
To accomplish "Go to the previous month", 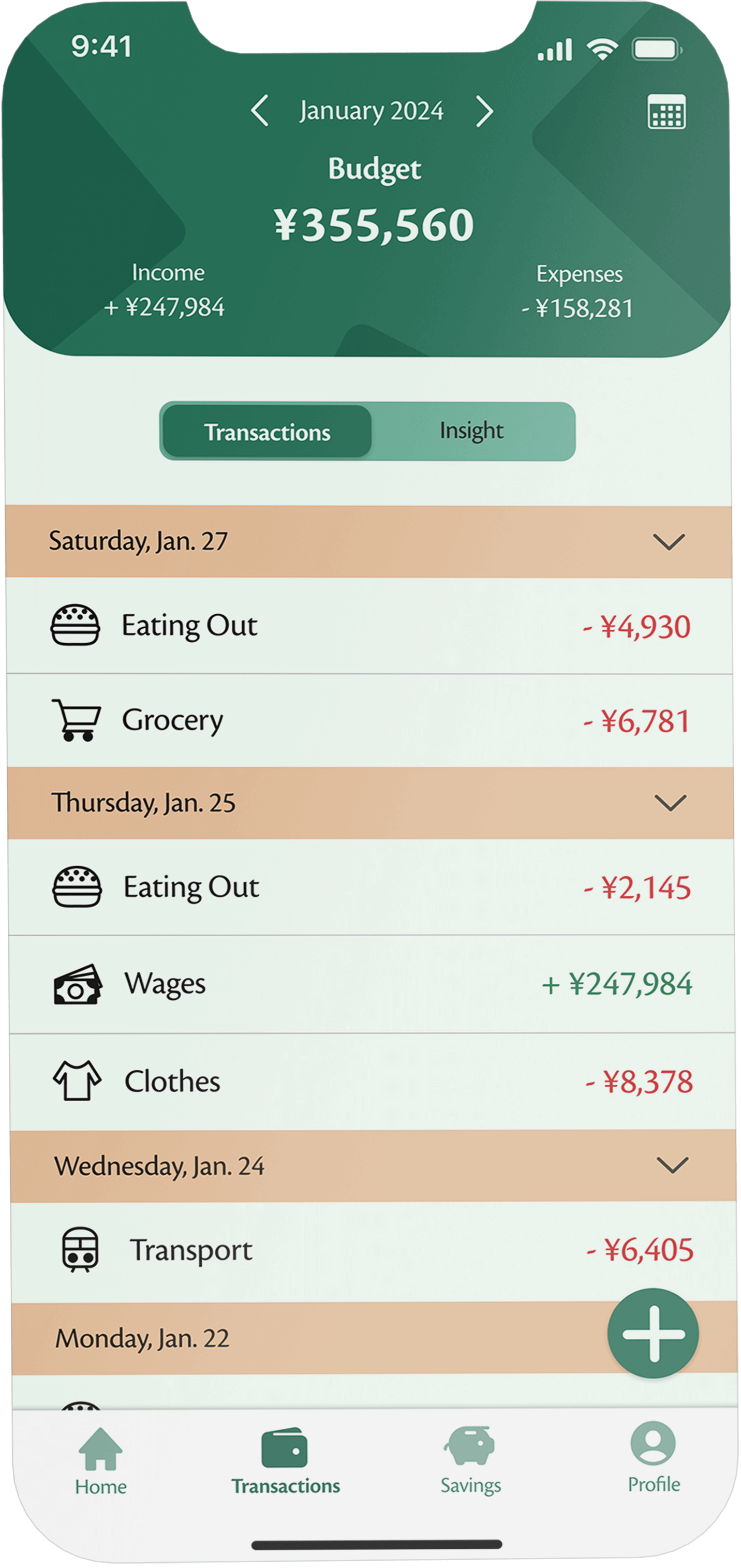I will (x=260, y=111).
